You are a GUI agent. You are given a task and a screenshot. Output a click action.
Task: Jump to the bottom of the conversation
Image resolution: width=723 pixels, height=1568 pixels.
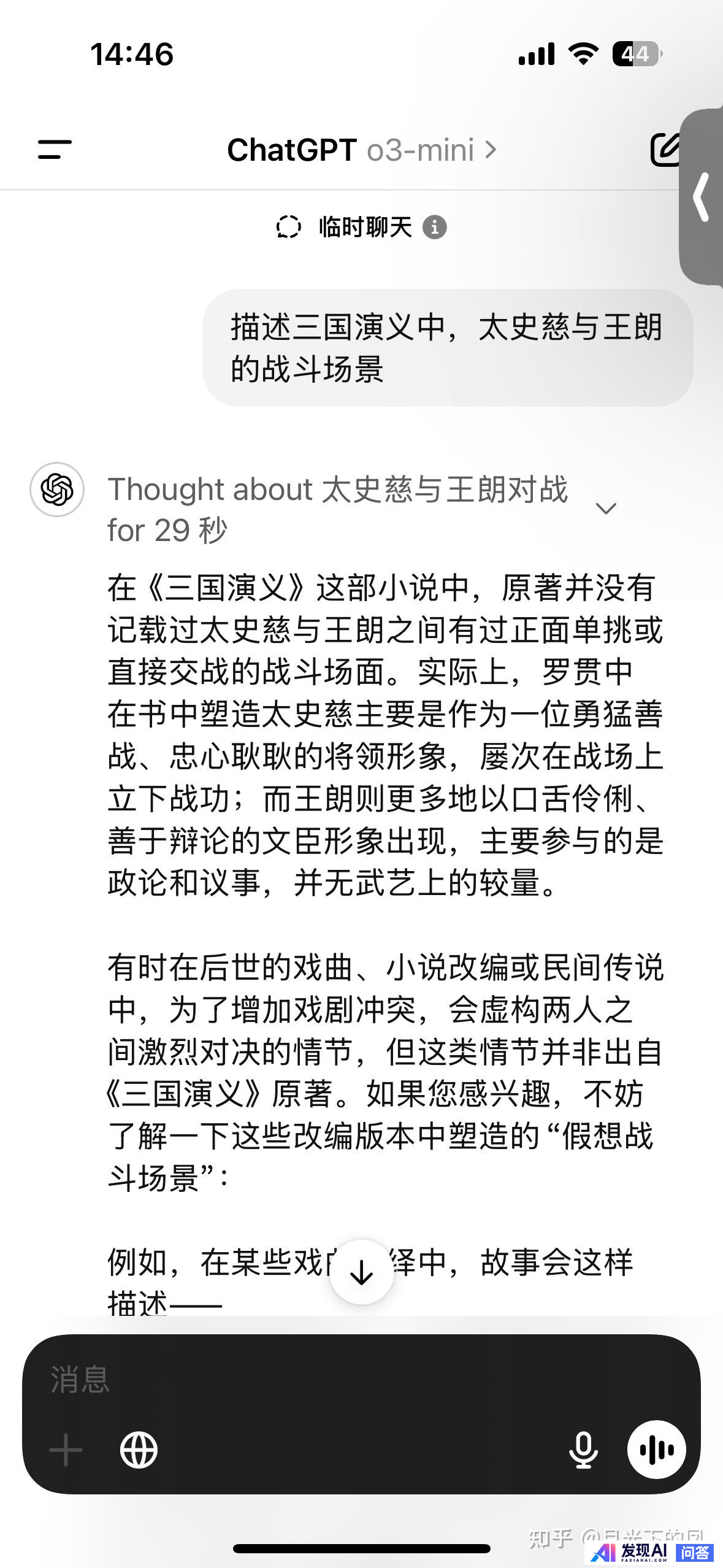(x=361, y=1273)
